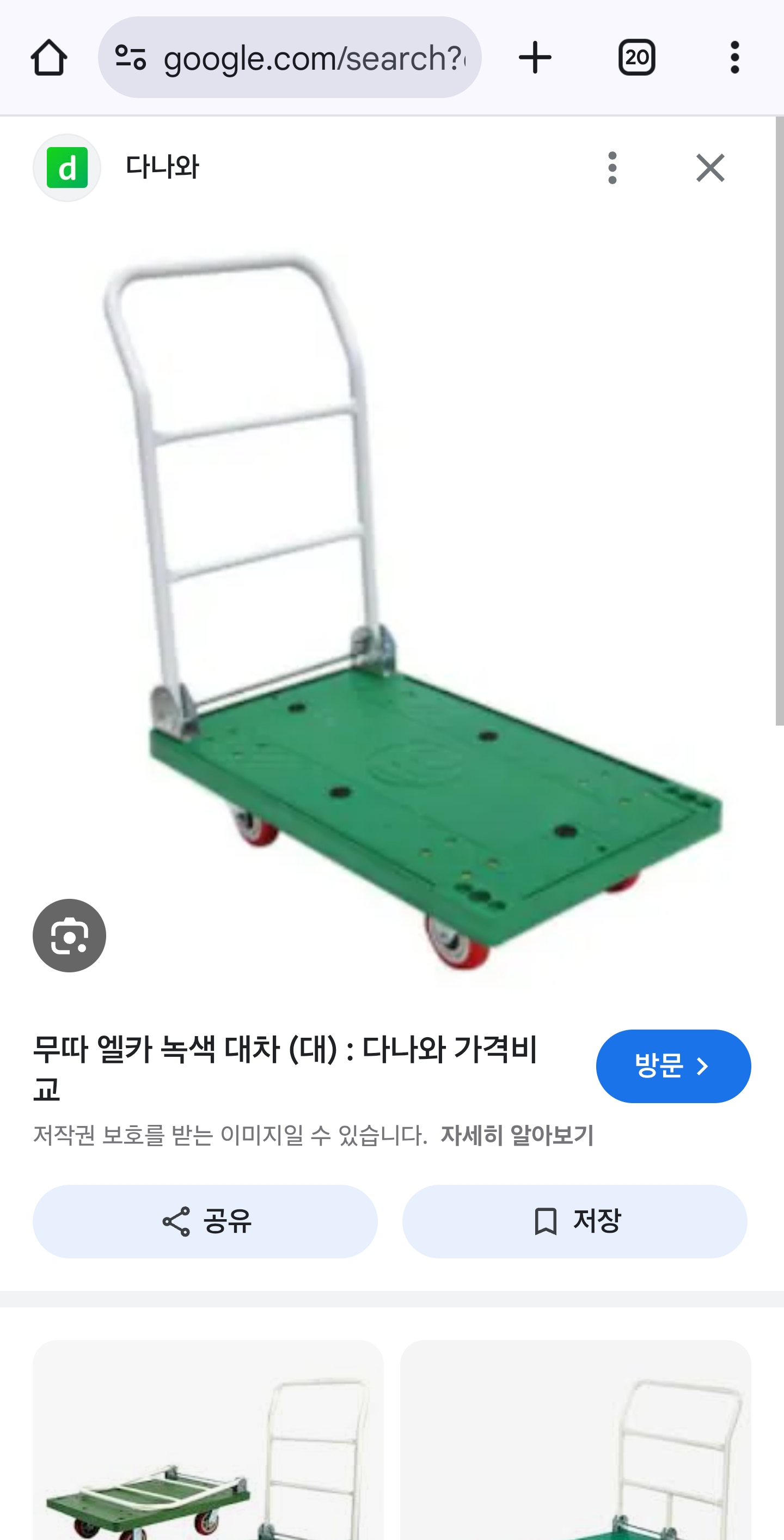Tap the google.com address bar
The height and width of the screenshot is (1540, 784).
290,57
